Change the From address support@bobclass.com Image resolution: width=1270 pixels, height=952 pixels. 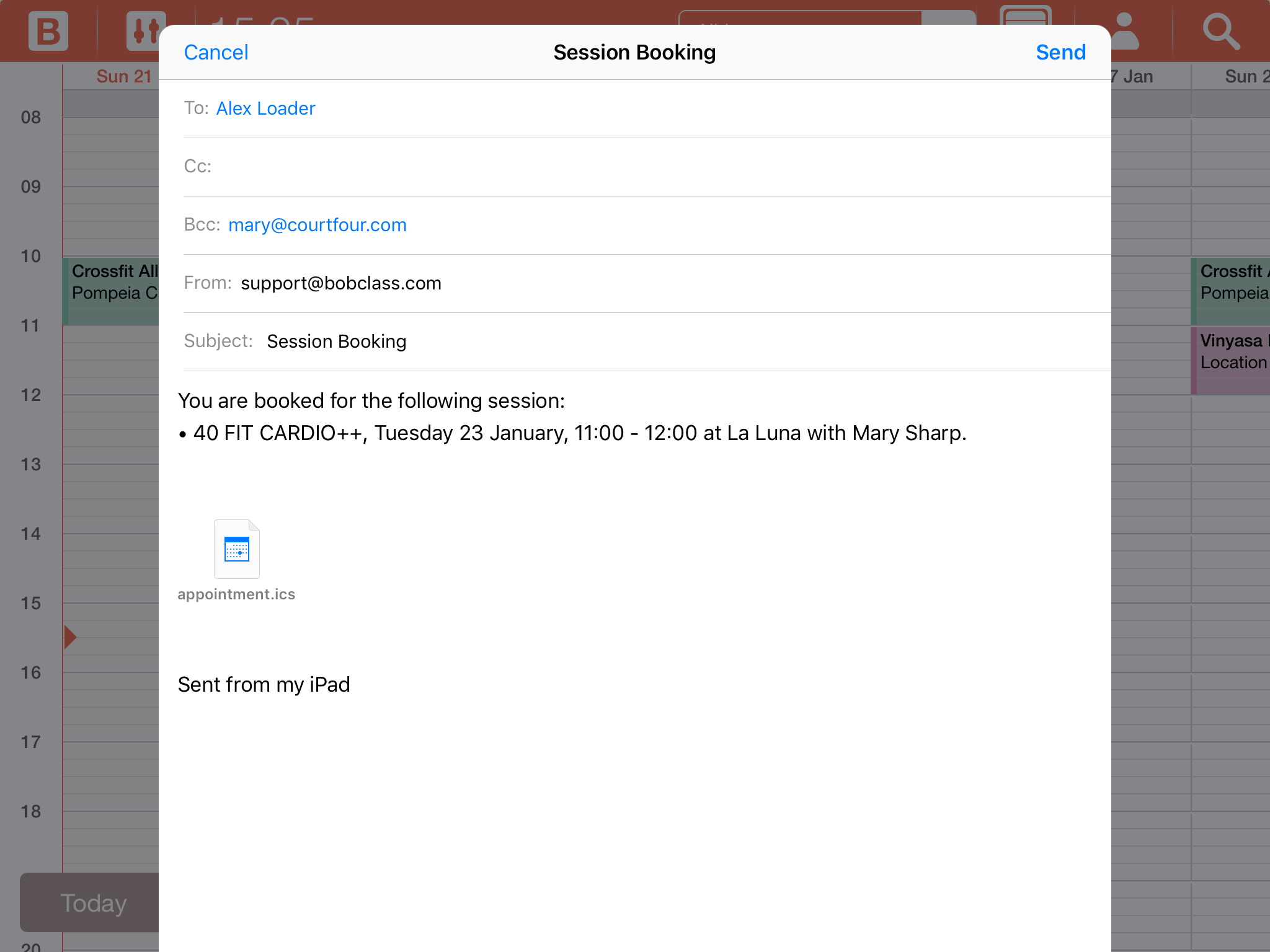341,283
